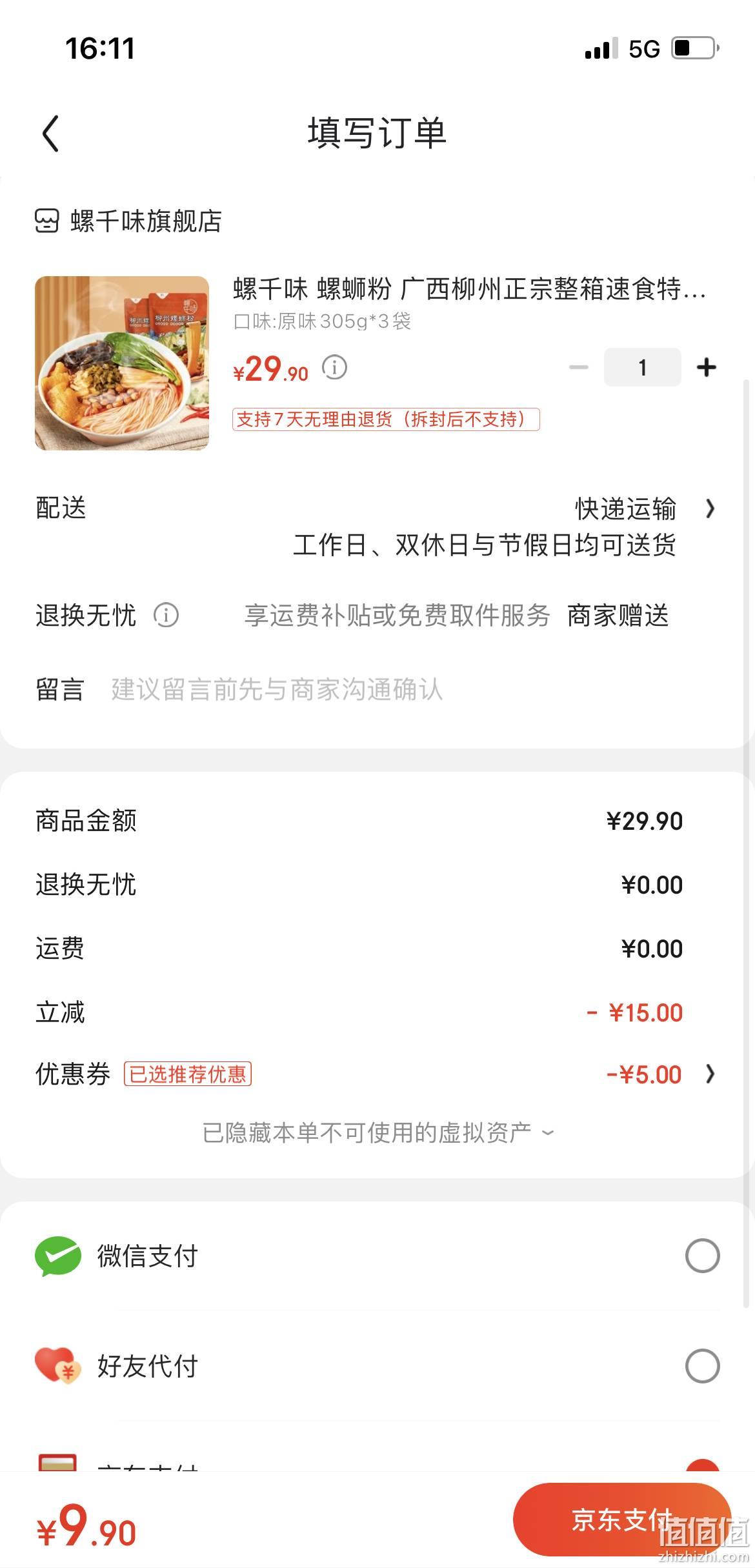Open the 优惠券 coupon selection
Image resolution: width=755 pixels, height=1568 pixels.
[377, 1074]
